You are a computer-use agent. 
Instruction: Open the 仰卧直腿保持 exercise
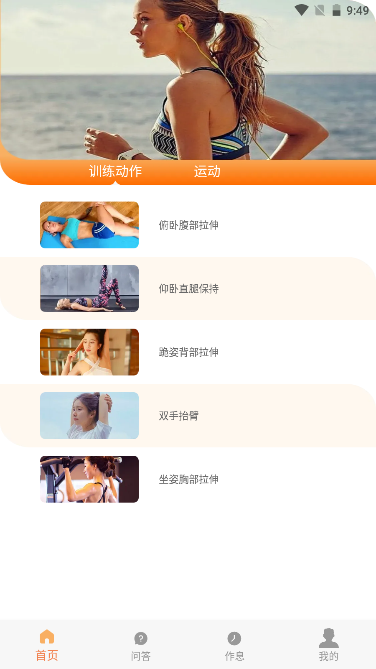point(188,288)
